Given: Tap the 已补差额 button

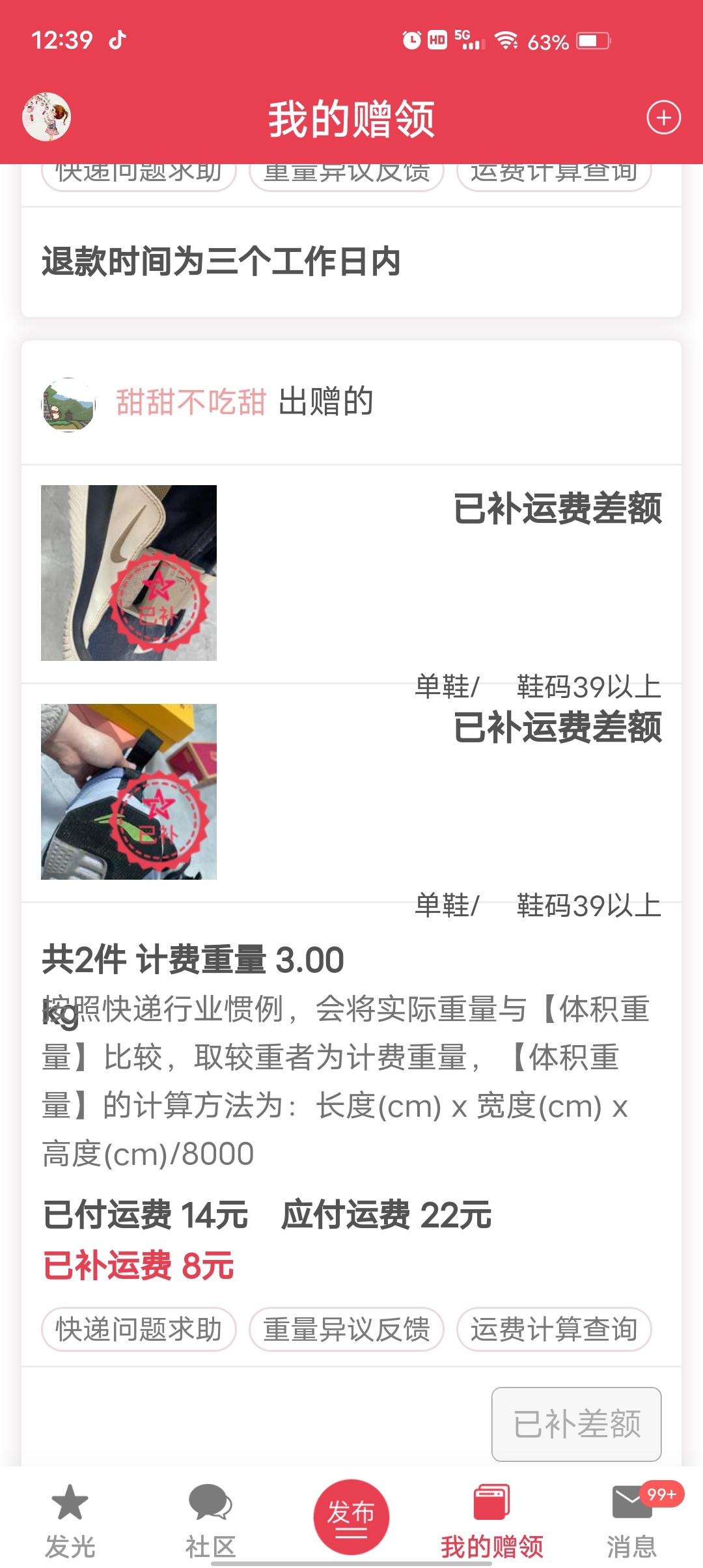Looking at the screenshot, I should (x=577, y=1424).
